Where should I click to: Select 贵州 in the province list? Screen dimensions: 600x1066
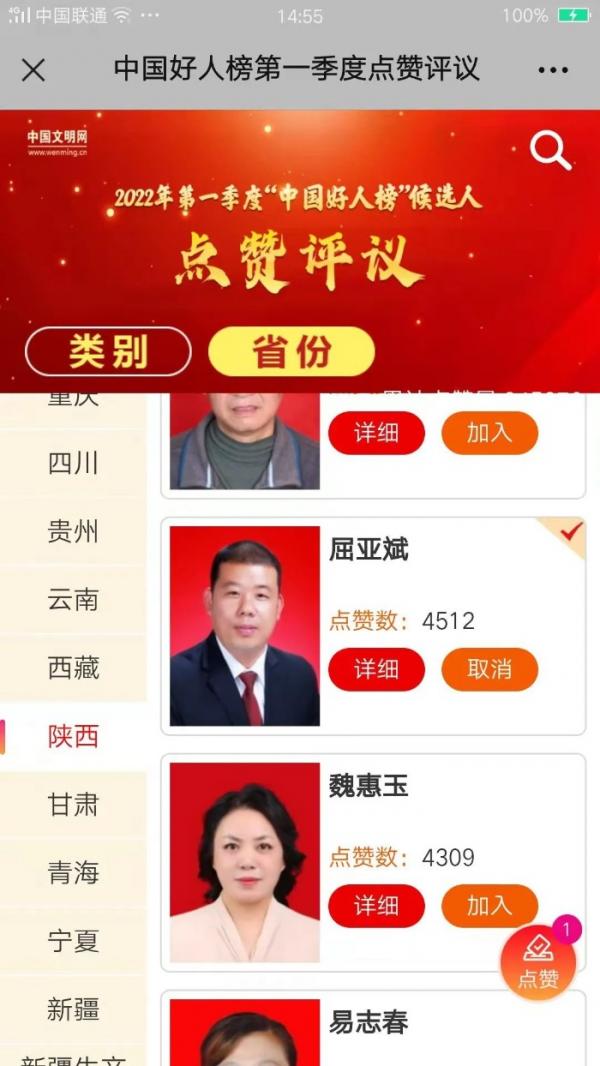click(73, 532)
